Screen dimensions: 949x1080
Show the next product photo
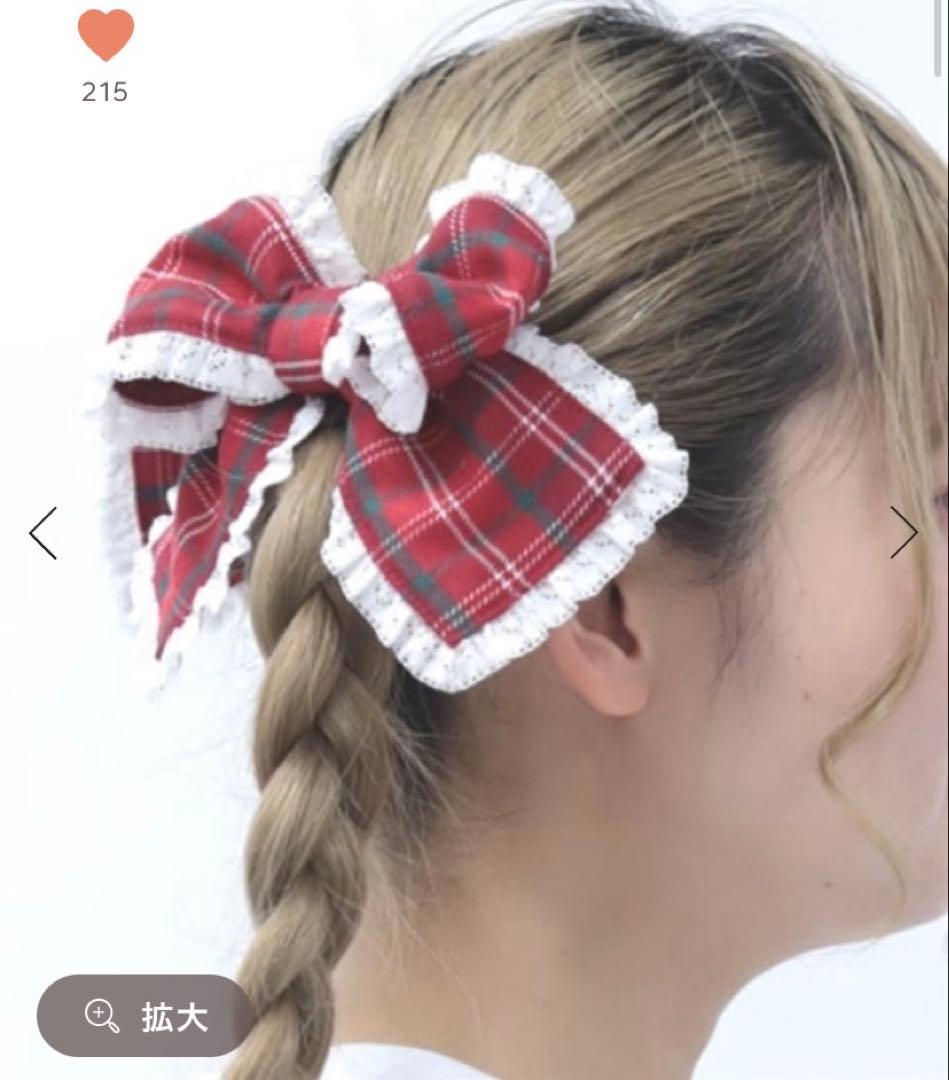[x=903, y=533]
